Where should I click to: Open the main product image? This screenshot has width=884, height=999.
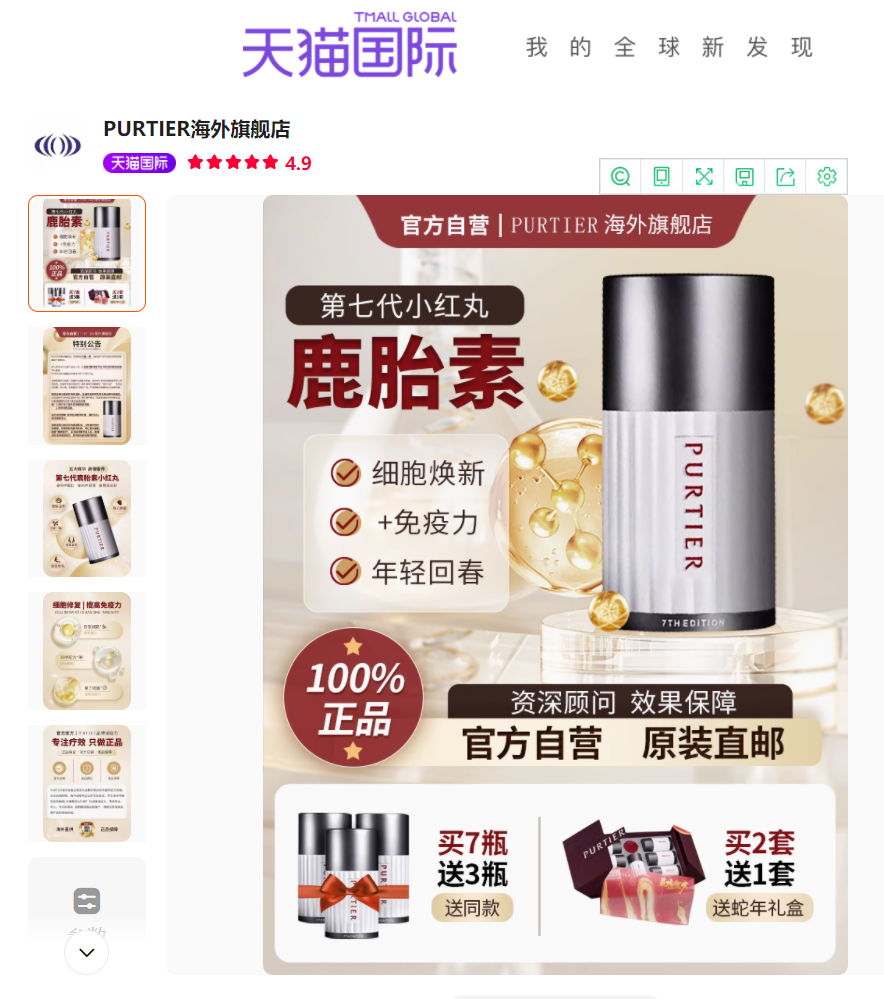point(555,584)
